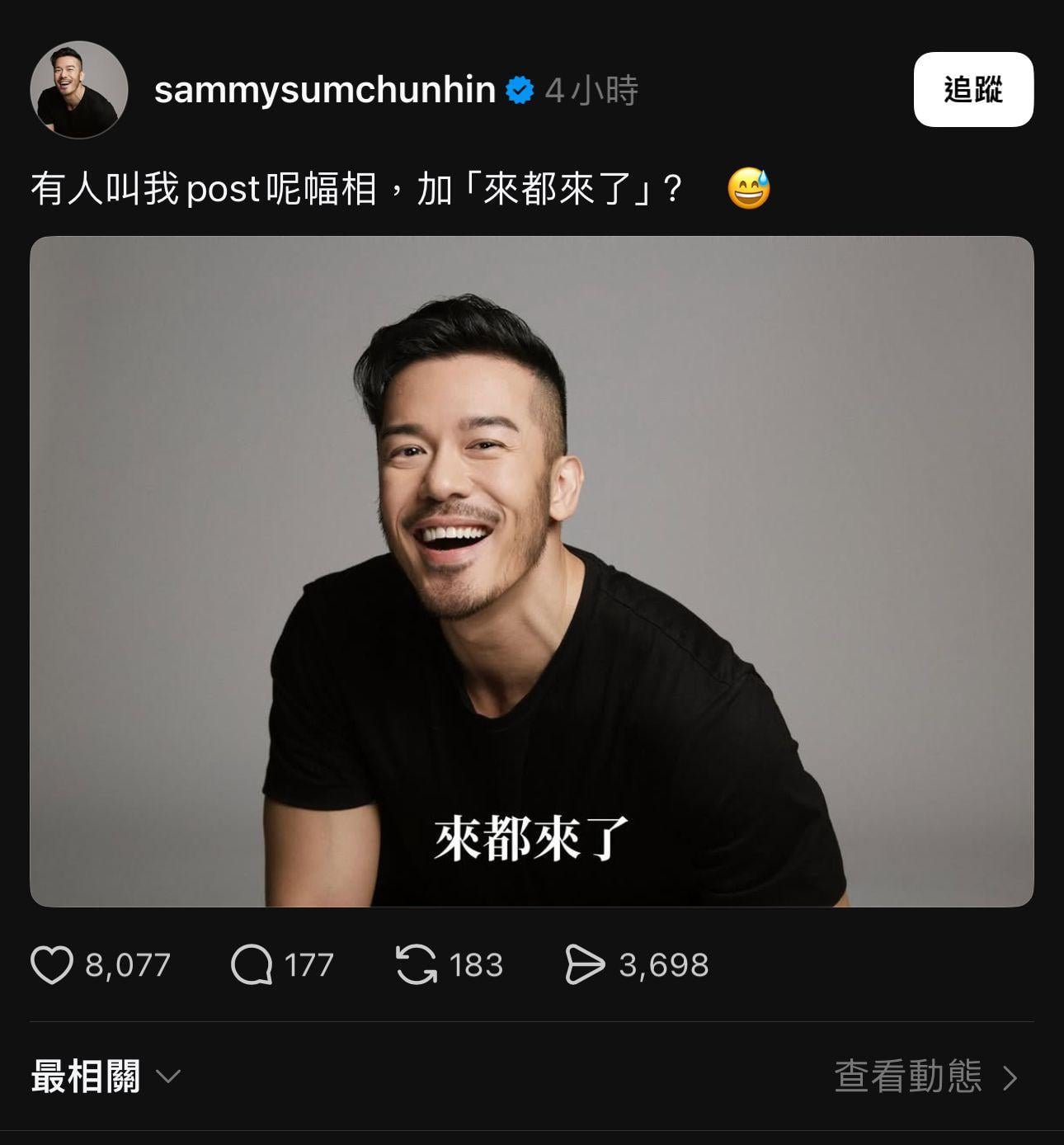
Task: Like the post with the heart icon
Action: 52,964
